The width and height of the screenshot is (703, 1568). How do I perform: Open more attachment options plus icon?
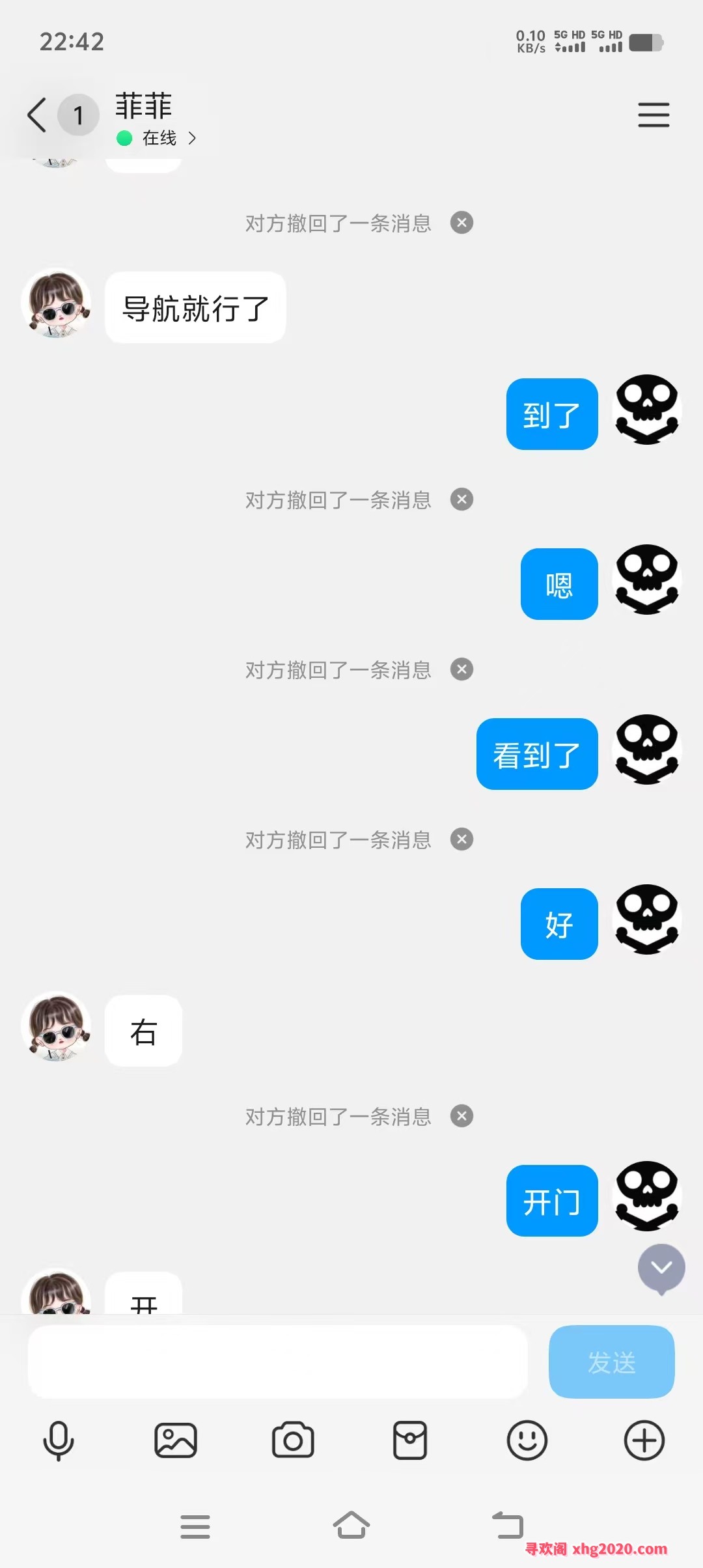click(x=644, y=1440)
